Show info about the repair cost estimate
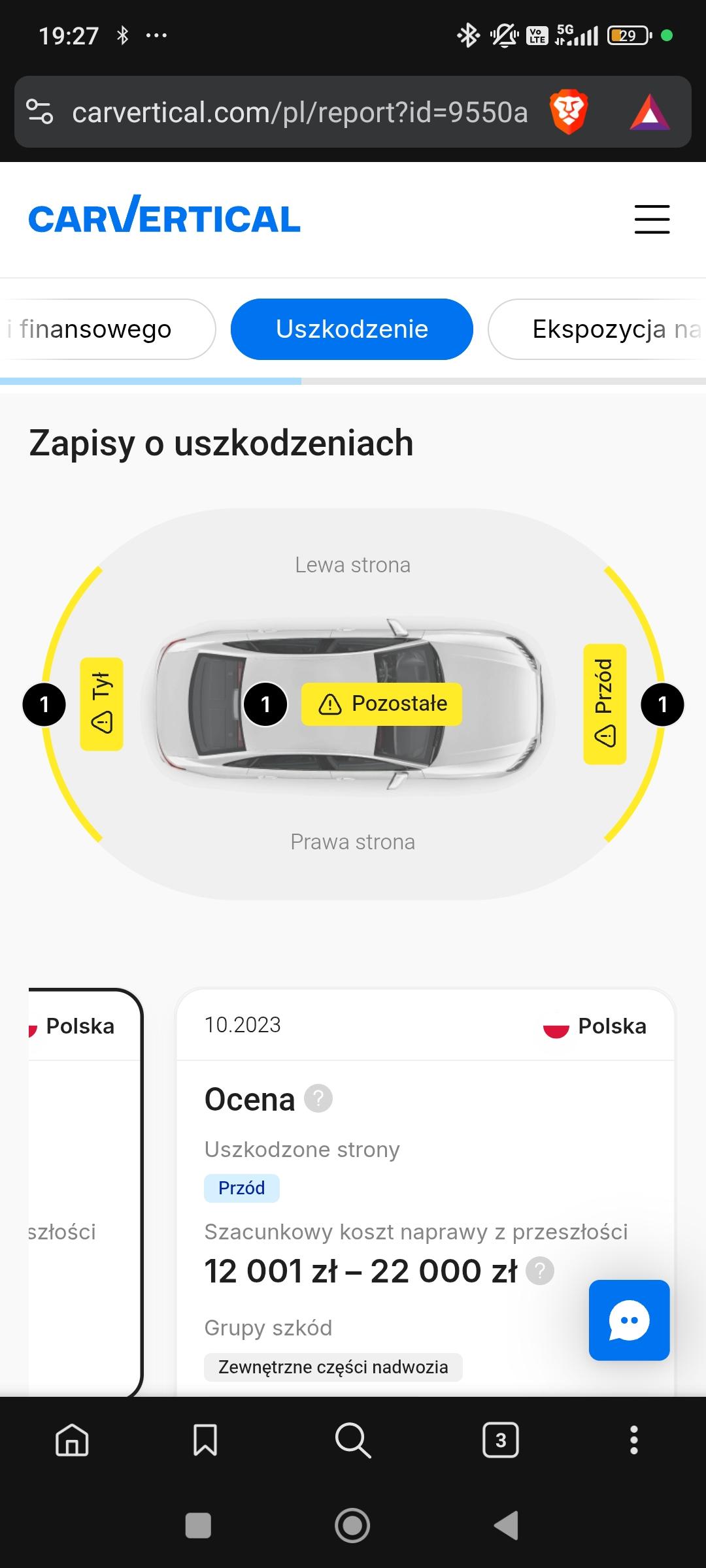Screen dimensions: 706x1568 (540, 1271)
